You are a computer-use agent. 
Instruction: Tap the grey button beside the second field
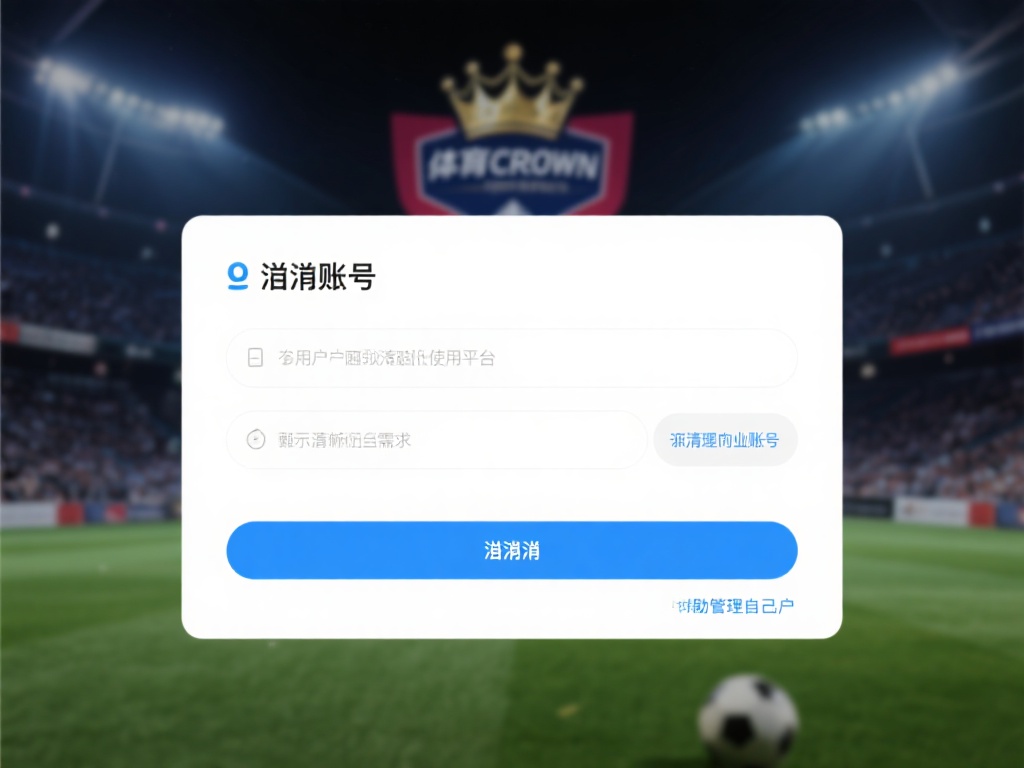pos(725,440)
